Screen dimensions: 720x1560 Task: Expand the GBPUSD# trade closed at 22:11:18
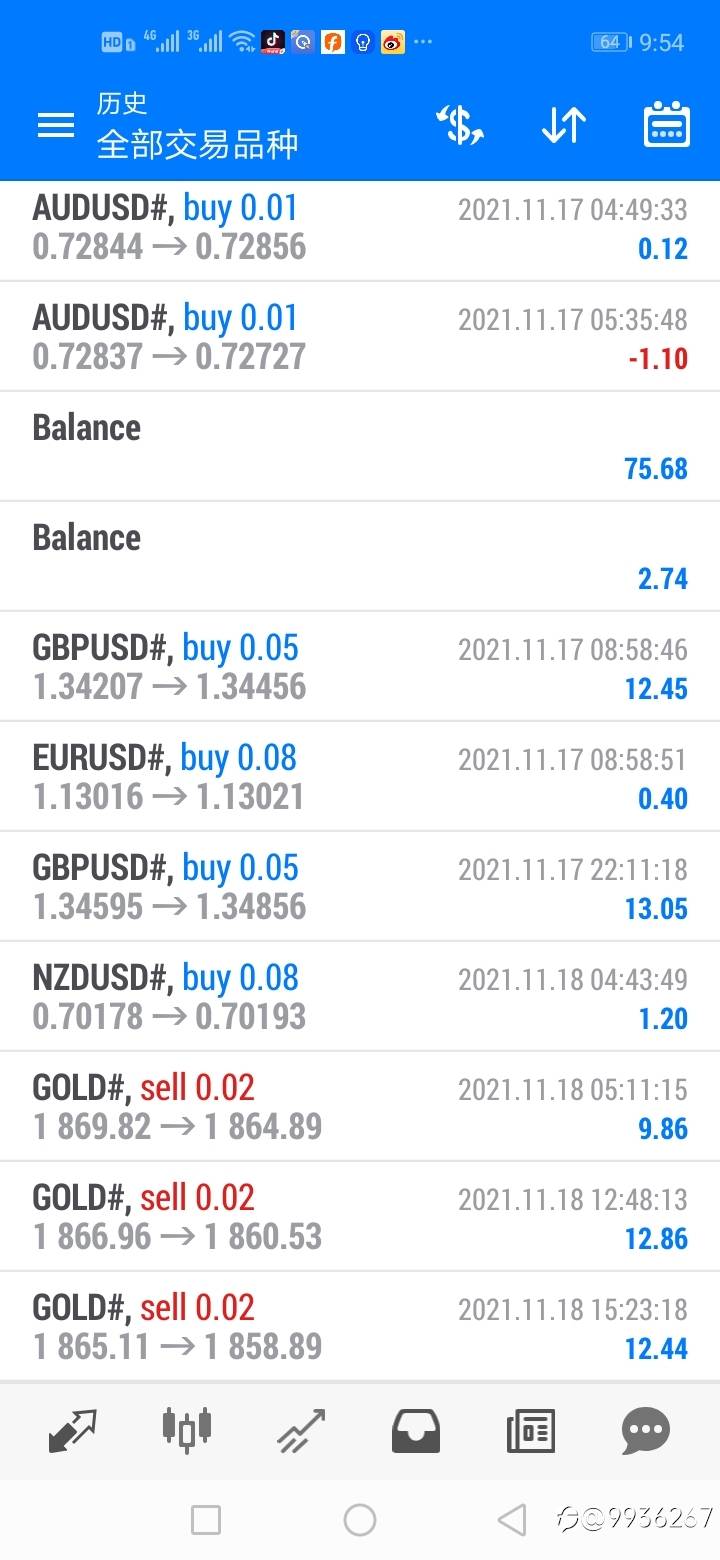point(360,887)
